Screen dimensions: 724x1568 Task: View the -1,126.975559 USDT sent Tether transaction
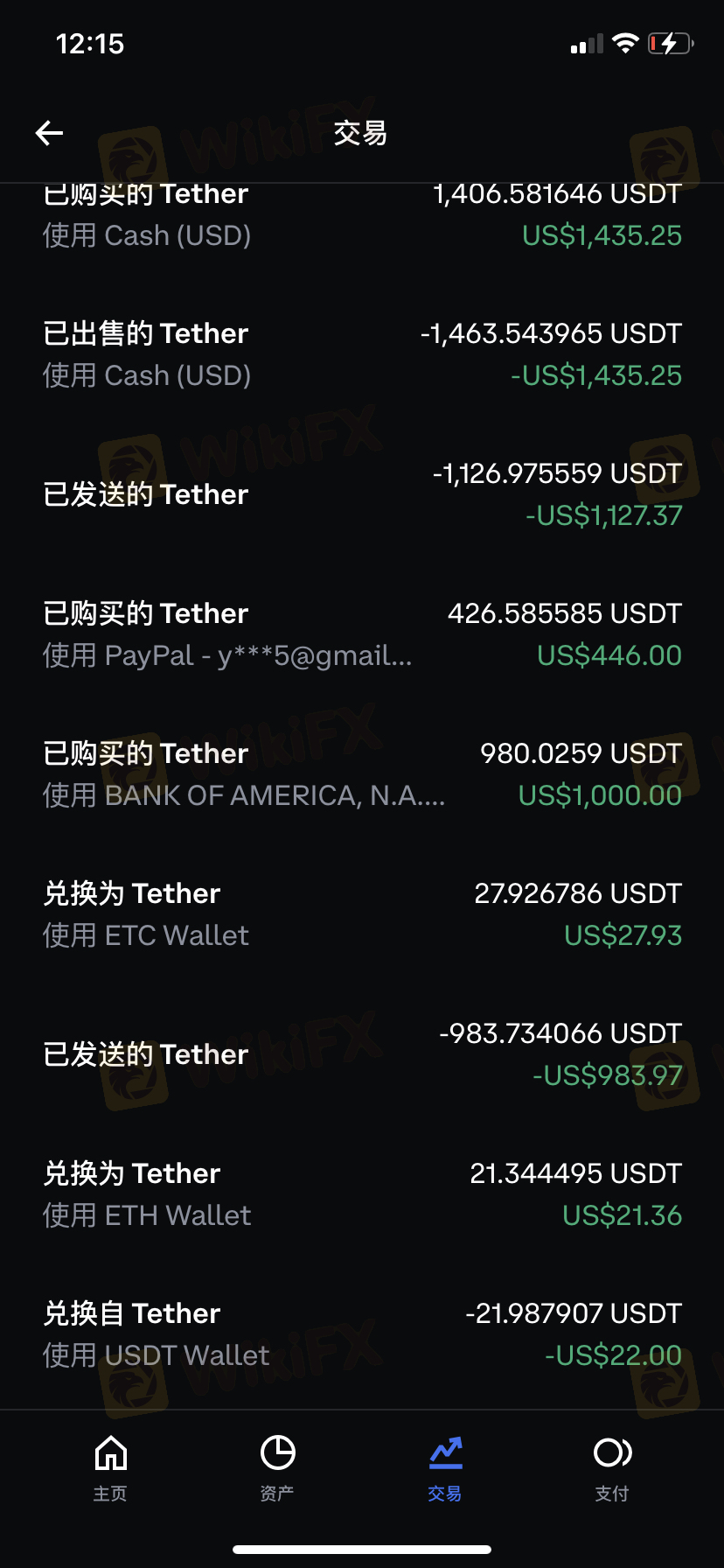click(x=362, y=494)
